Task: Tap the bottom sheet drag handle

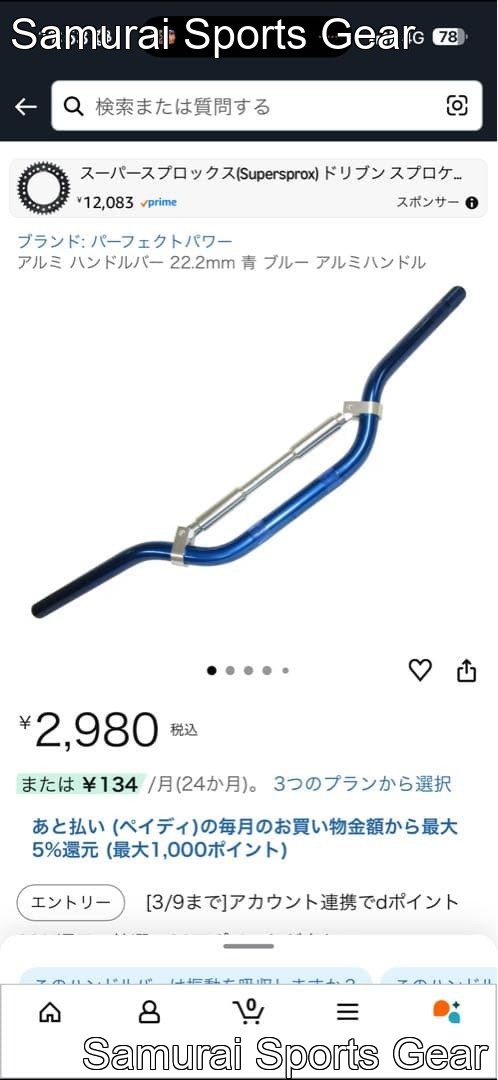Action: point(249,946)
